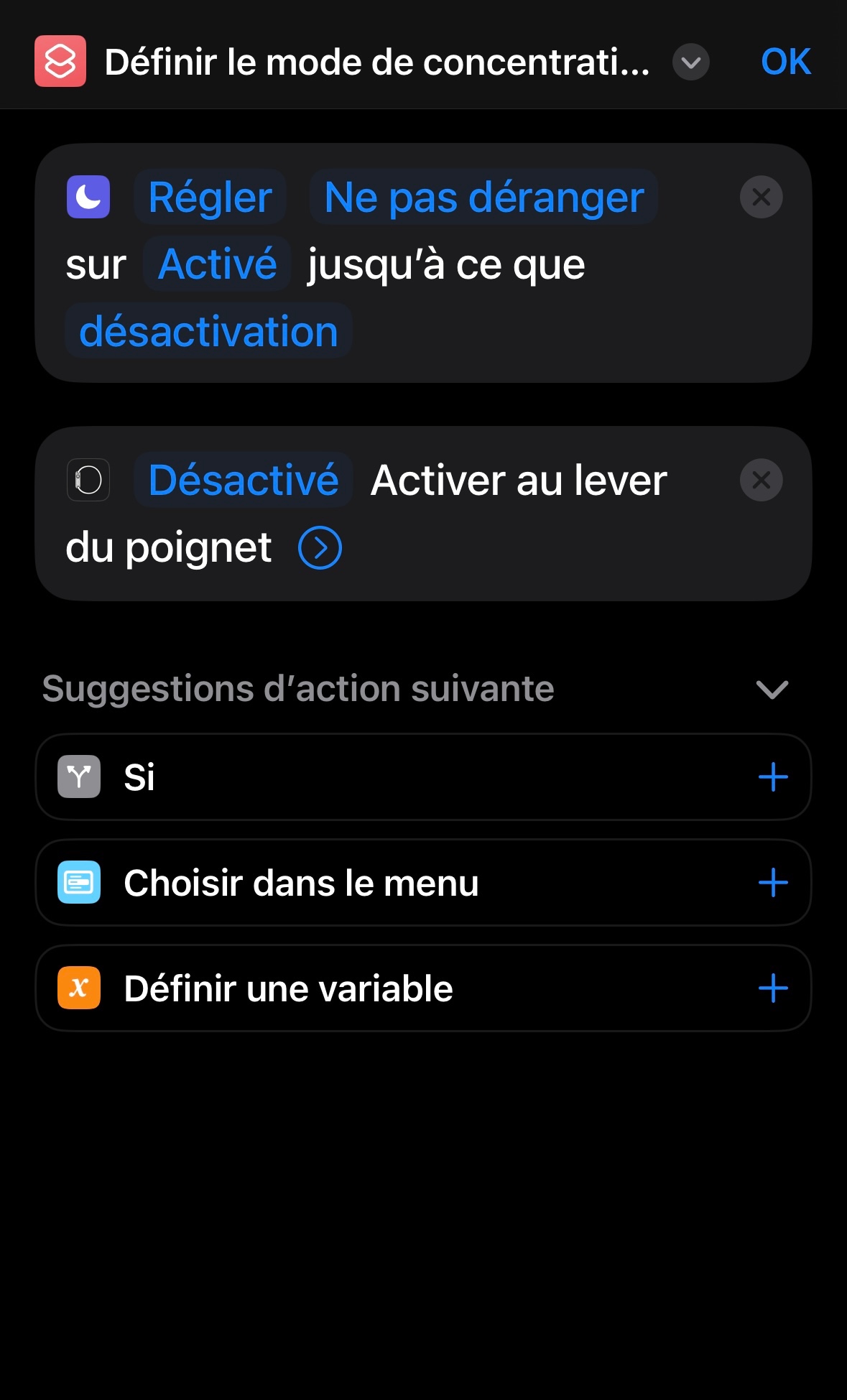Open the shortcut title dropdown chevron
This screenshot has height=1400, width=847.
(690, 62)
